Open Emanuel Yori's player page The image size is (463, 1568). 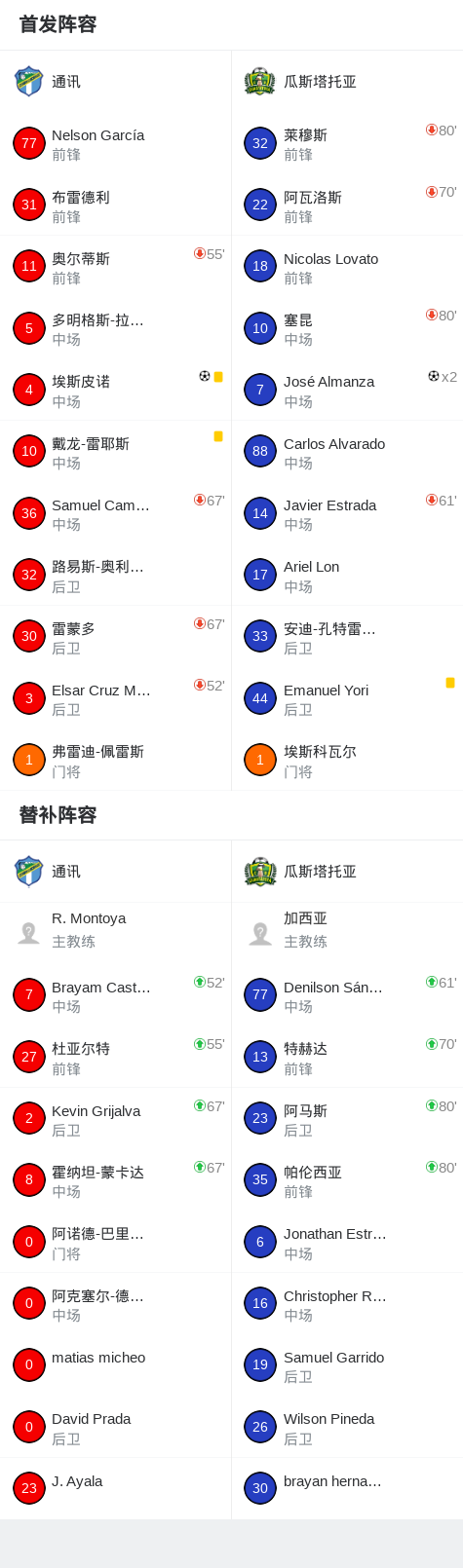(x=347, y=698)
